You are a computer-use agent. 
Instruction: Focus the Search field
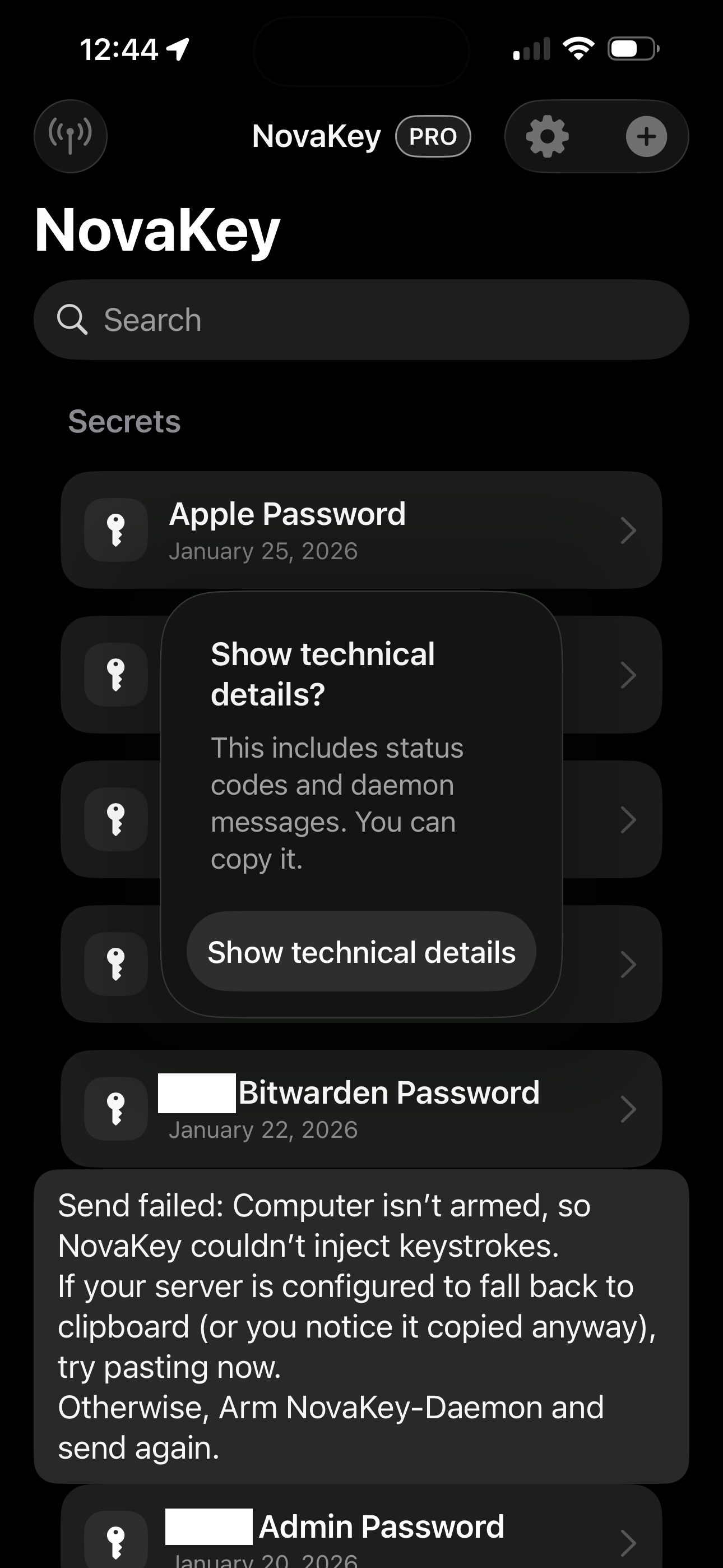[361, 320]
